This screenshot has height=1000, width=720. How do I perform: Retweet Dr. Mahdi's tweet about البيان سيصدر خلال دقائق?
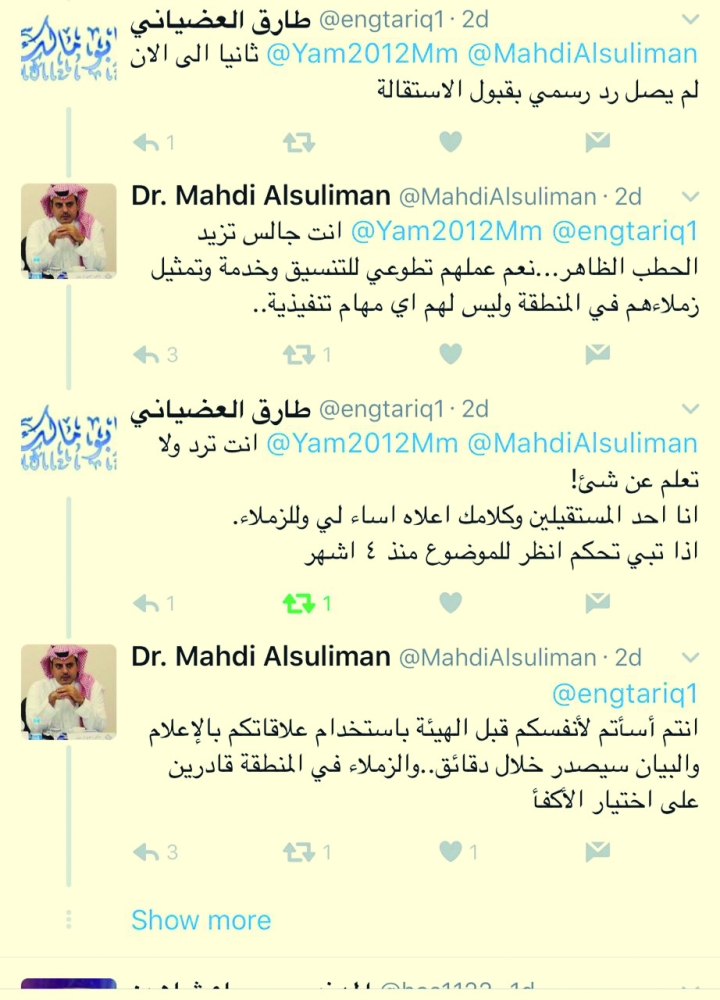coord(299,852)
